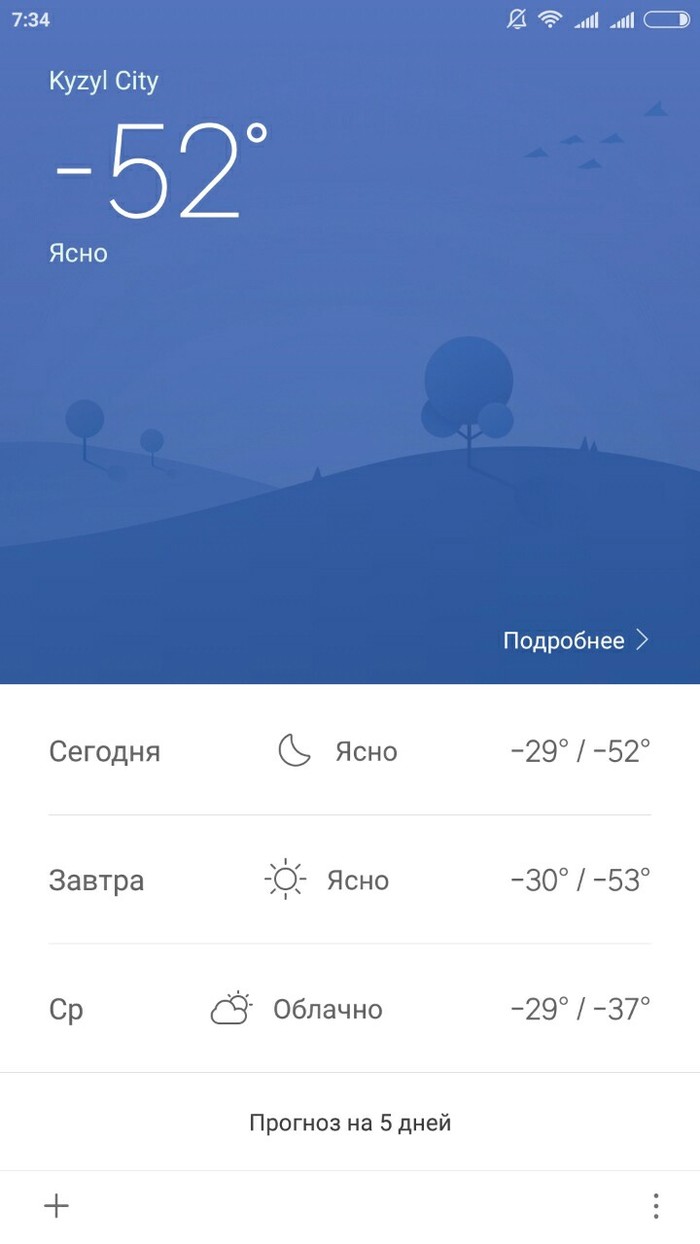
Task: Open the three-dot overflow menu
Action: pos(655,1206)
